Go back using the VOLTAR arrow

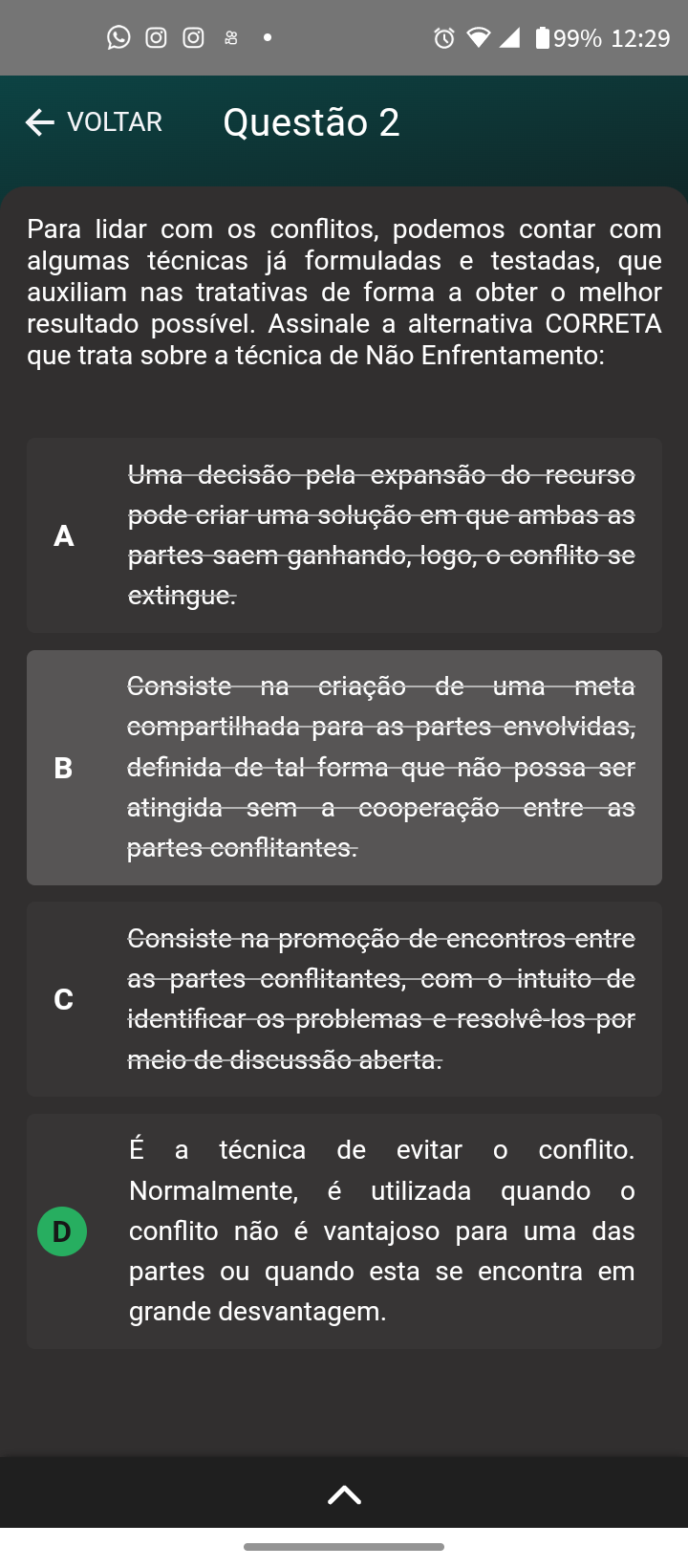coord(94,122)
